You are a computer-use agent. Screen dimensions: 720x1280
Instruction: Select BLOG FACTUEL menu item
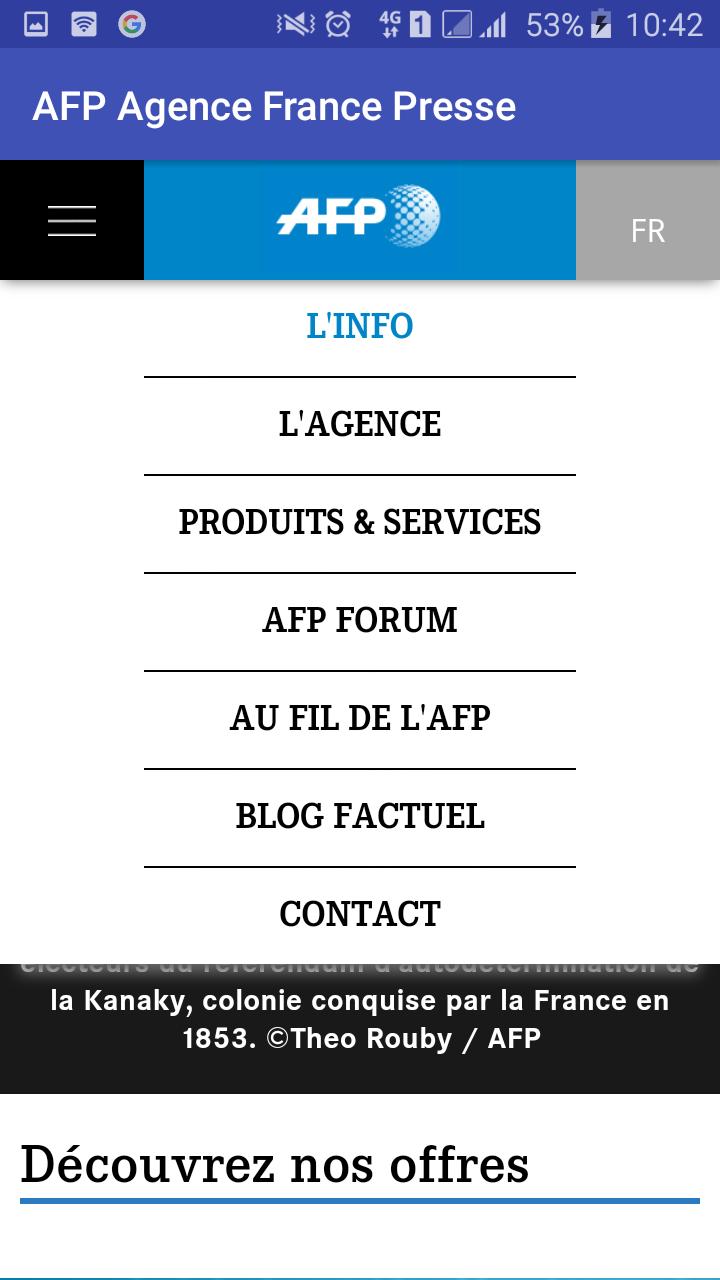[x=359, y=816]
